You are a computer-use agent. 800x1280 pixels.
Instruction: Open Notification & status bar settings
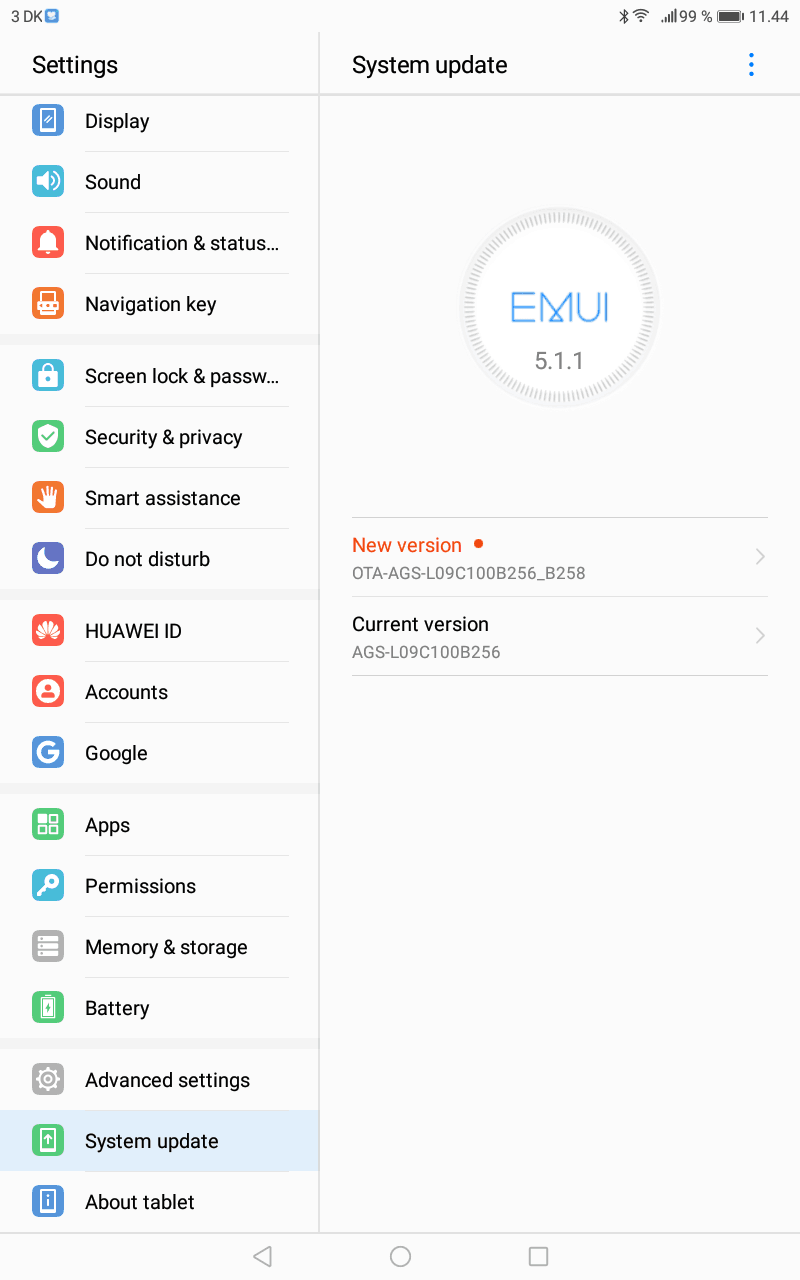click(160, 243)
